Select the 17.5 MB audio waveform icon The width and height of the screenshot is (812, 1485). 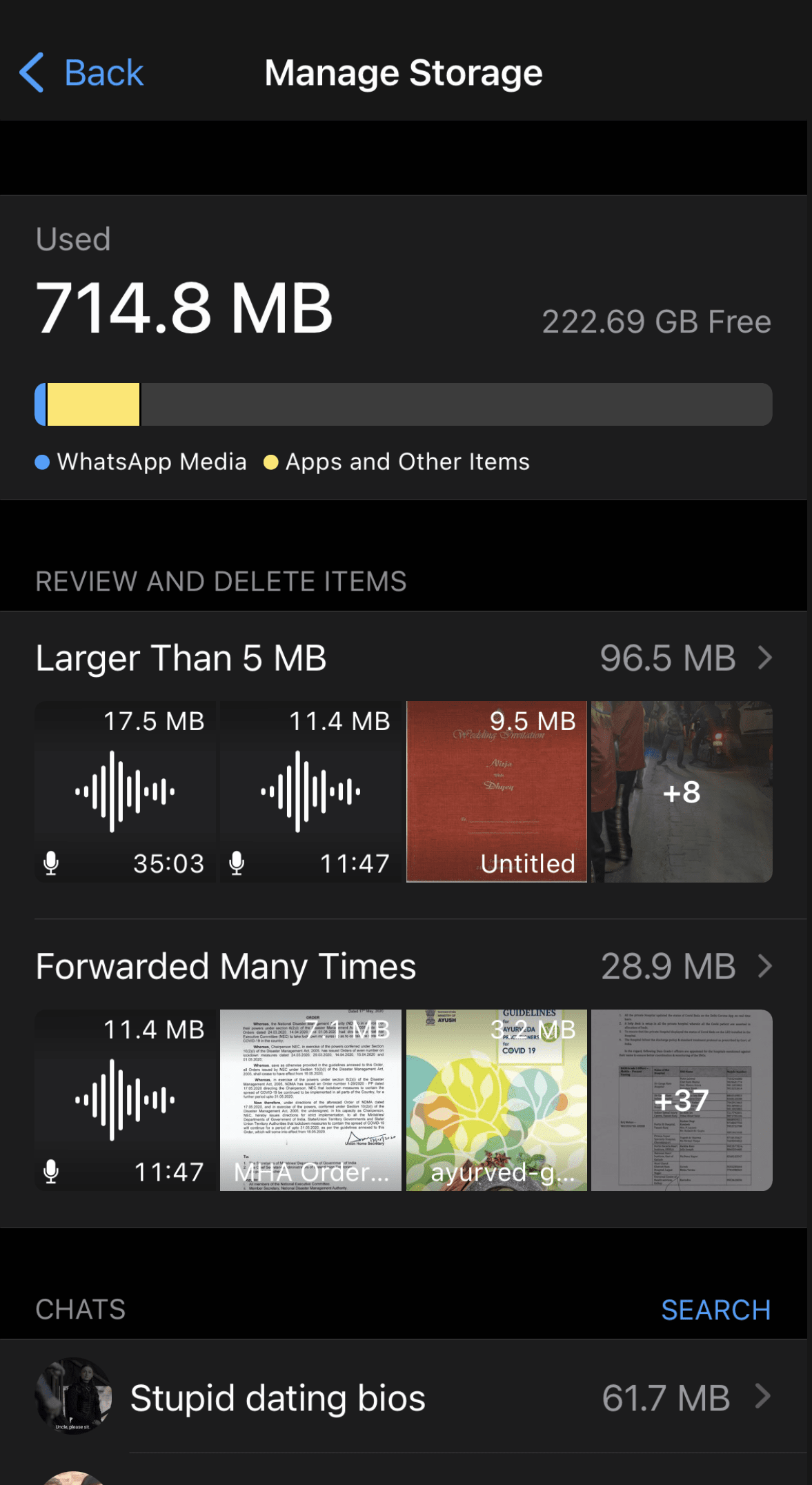125,792
